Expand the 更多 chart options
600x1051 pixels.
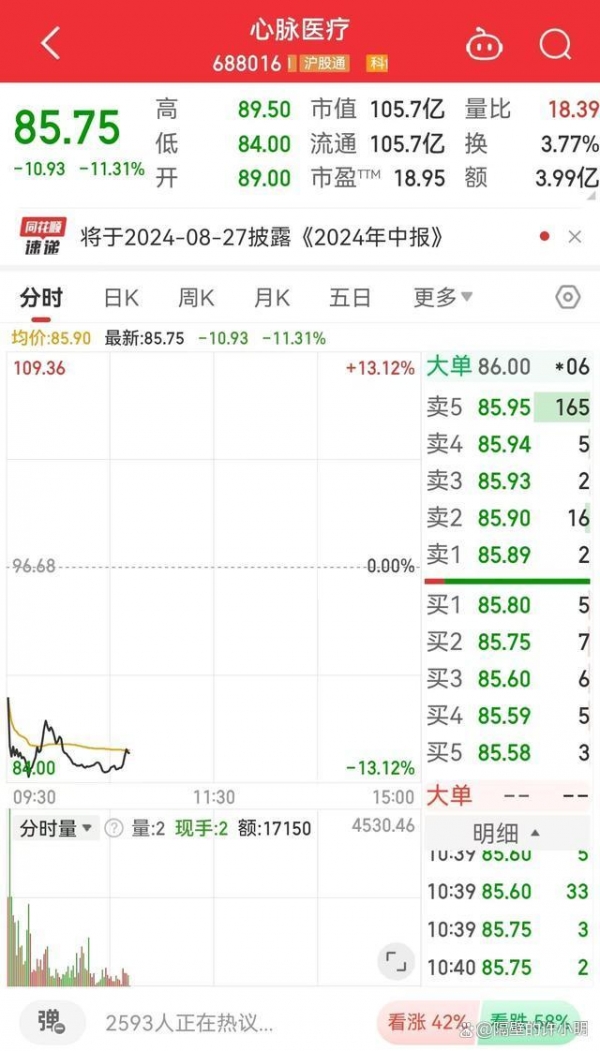pos(442,298)
